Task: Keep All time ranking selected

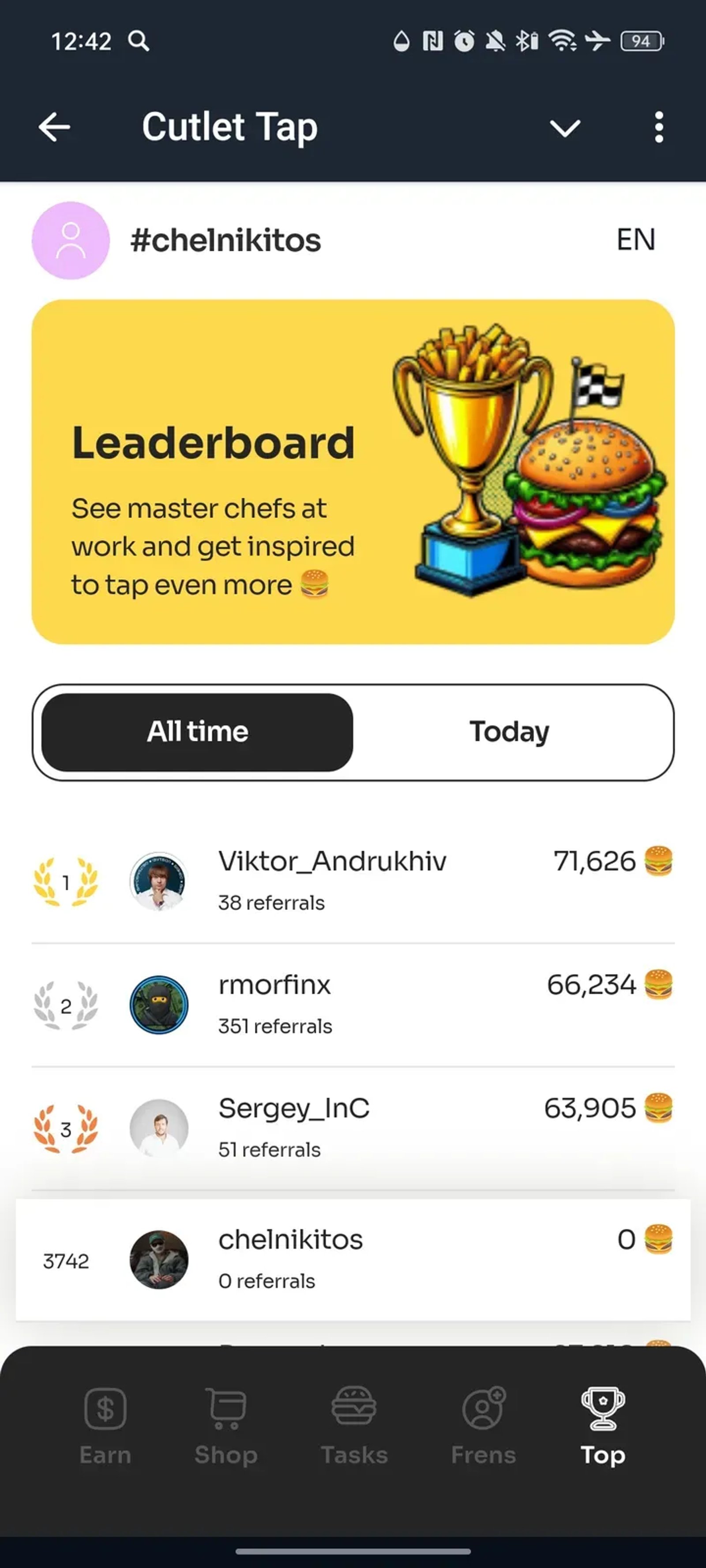Action: (197, 731)
